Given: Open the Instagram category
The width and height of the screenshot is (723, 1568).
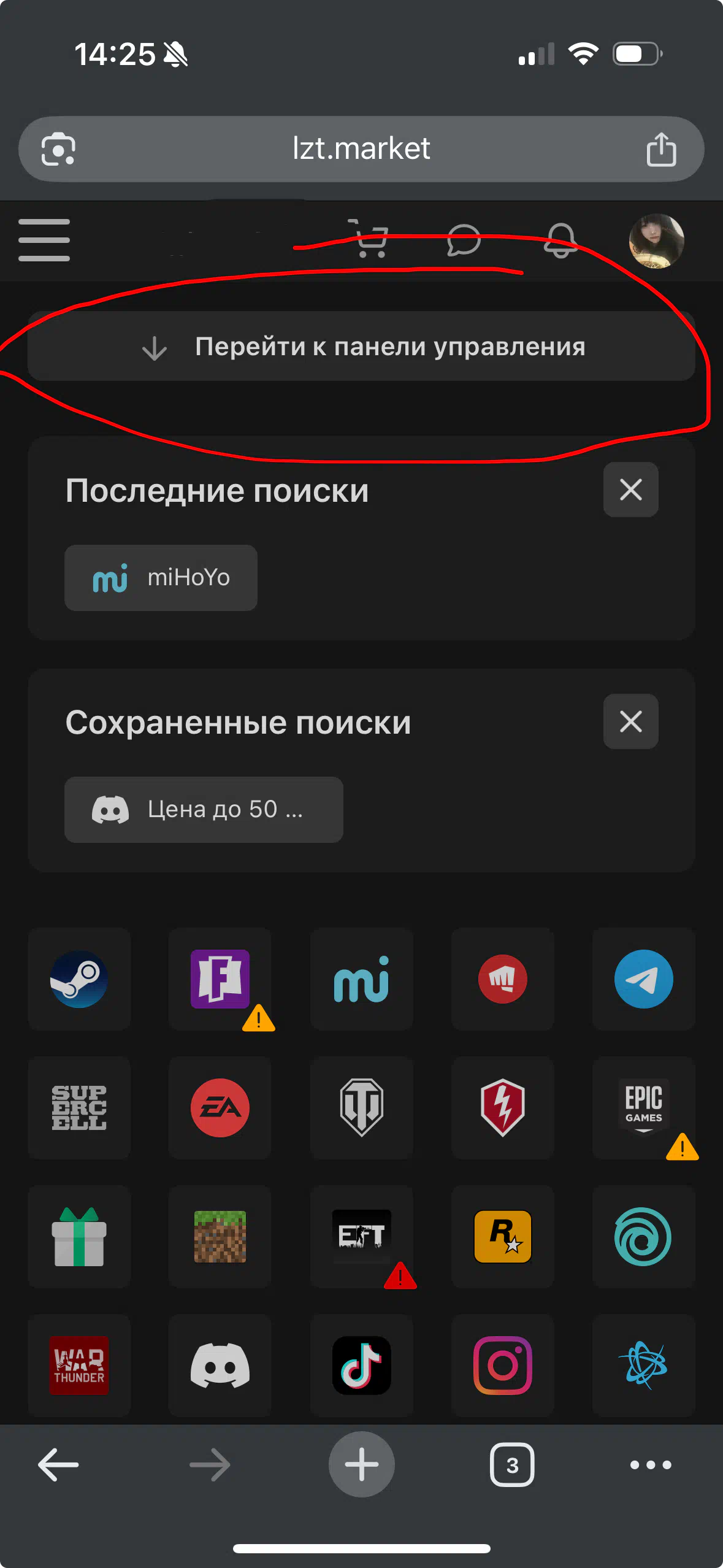Looking at the screenshot, I should [x=502, y=1366].
